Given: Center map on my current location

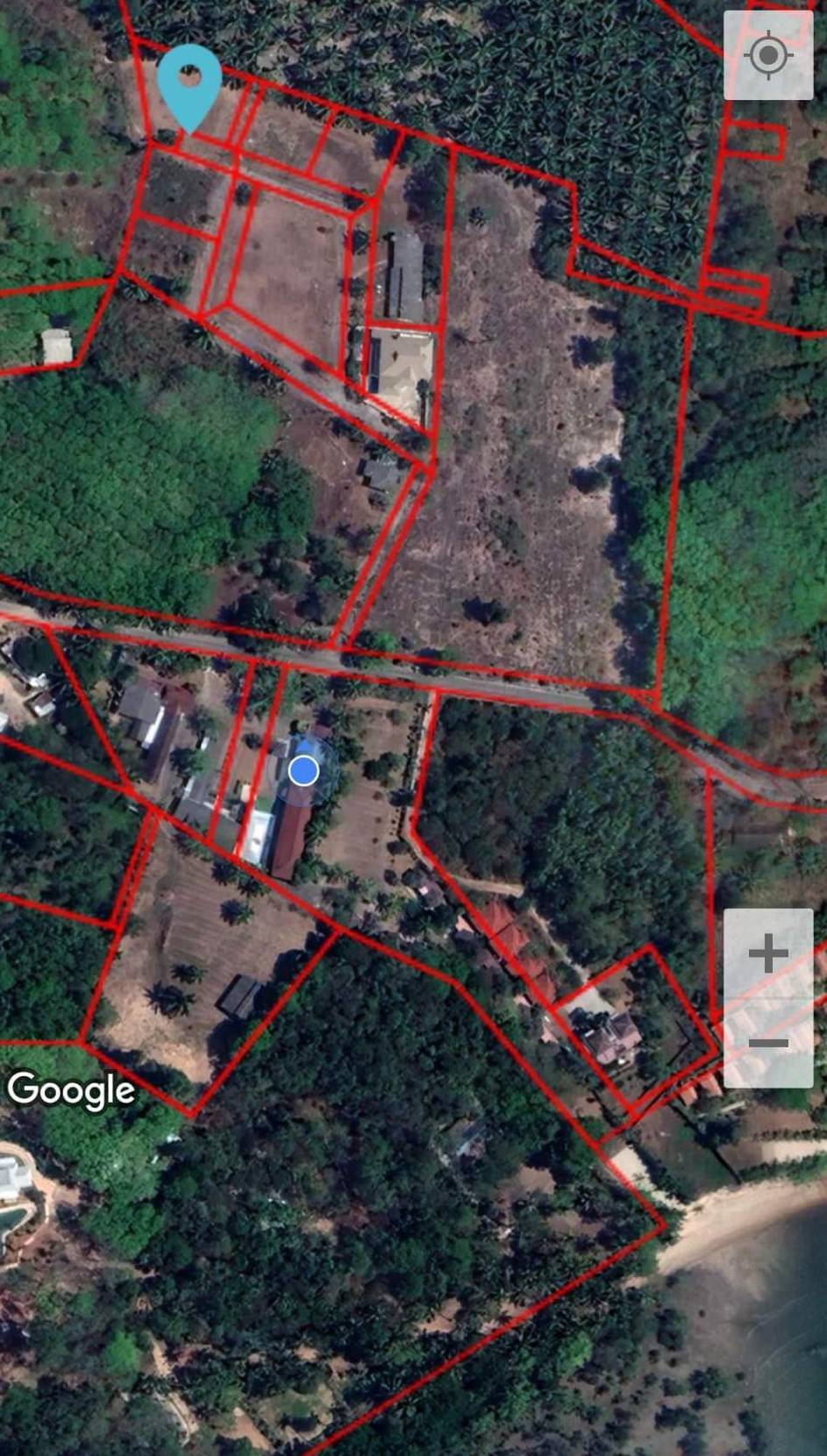Looking at the screenshot, I should coord(768,55).
